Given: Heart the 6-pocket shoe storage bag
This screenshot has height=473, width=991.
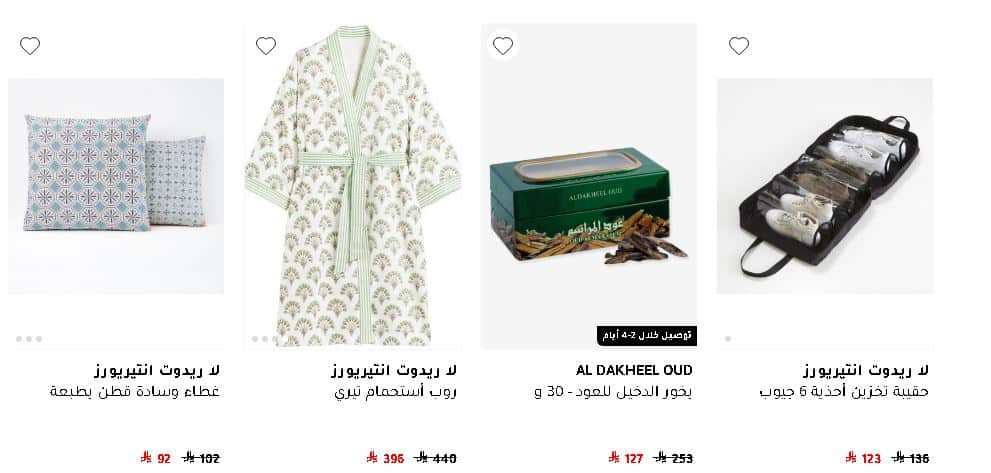Looking at the screenshot, I should coord(739,46).
